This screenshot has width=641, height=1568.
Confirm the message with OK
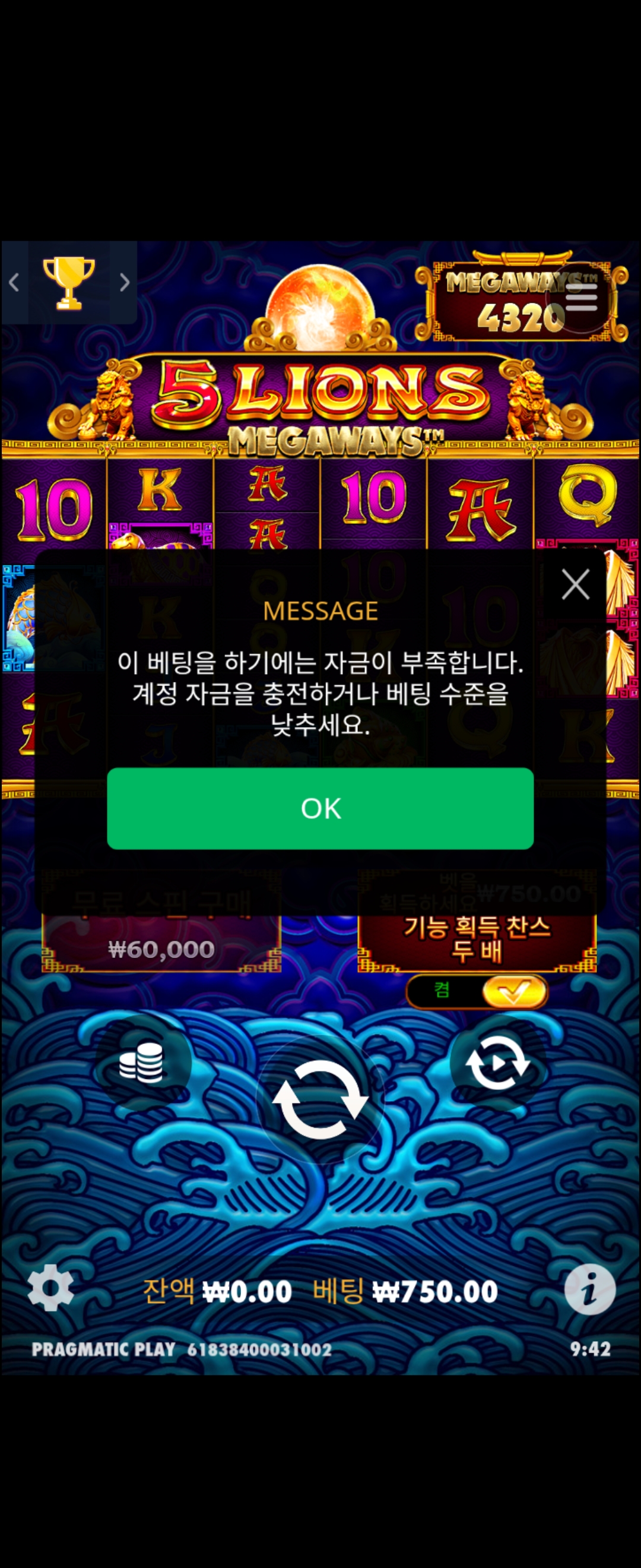[x=320, y=808]
